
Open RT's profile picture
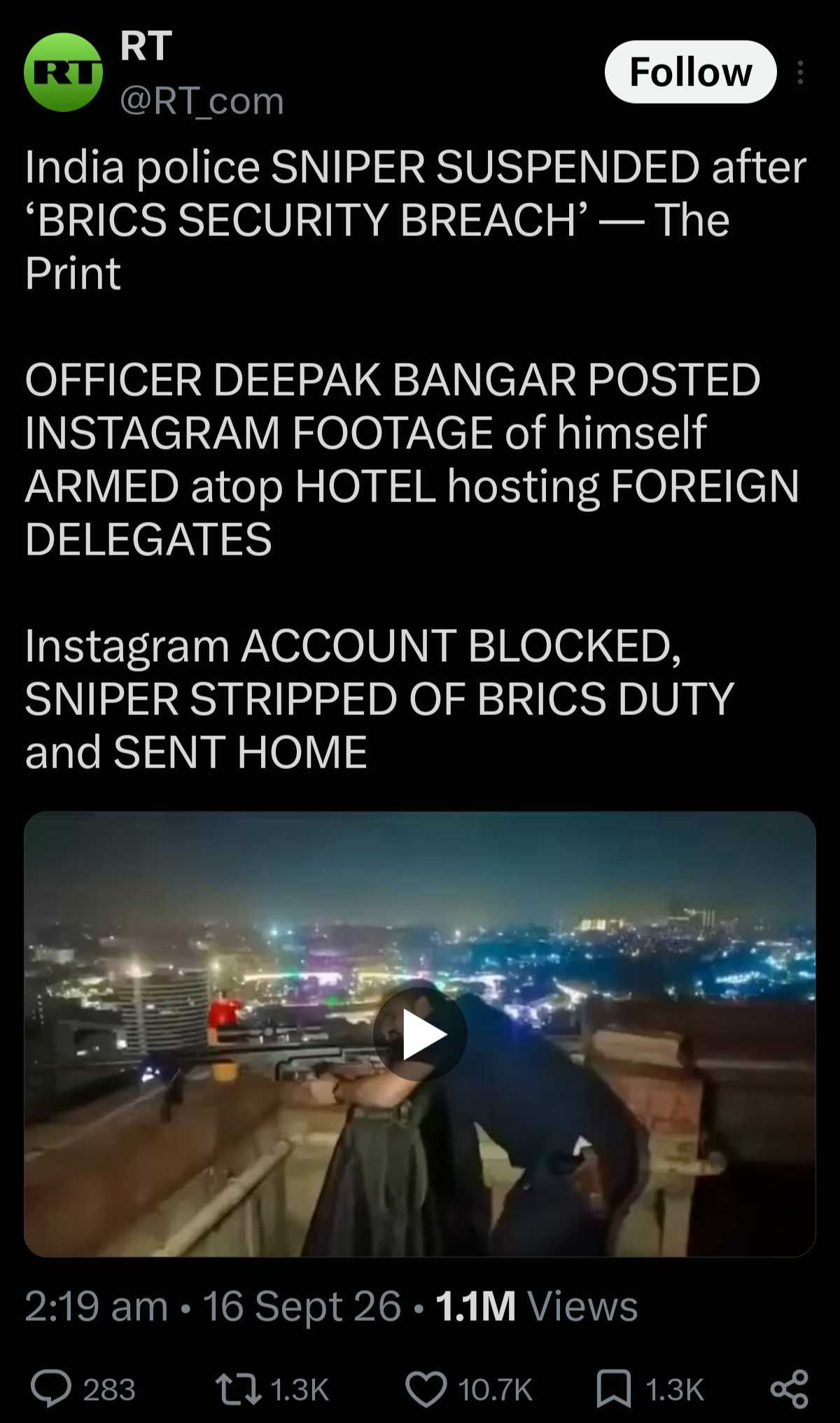(x=63, y=72)
